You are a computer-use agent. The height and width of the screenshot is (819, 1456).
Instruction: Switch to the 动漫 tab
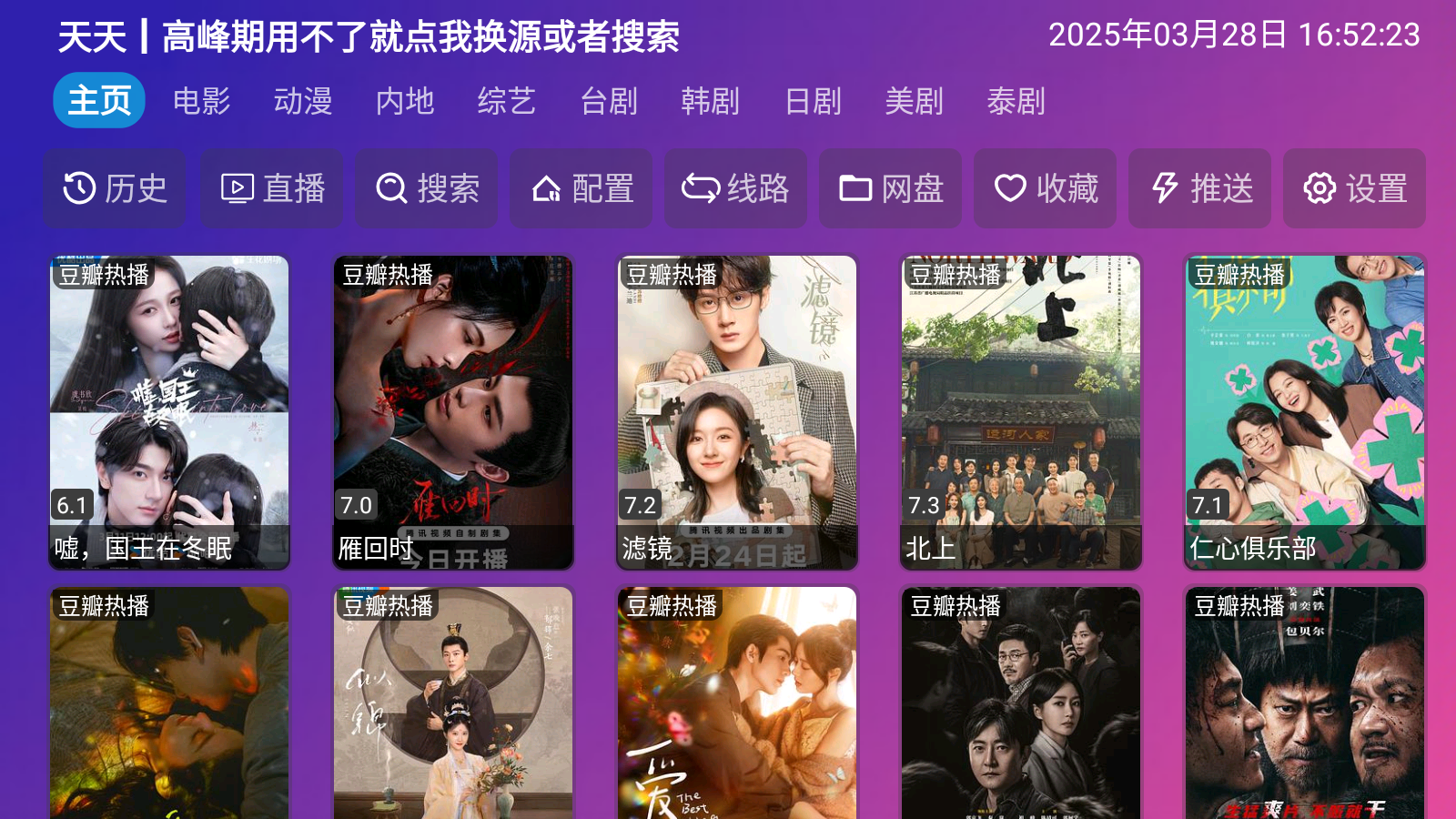(x=303, y=101)
